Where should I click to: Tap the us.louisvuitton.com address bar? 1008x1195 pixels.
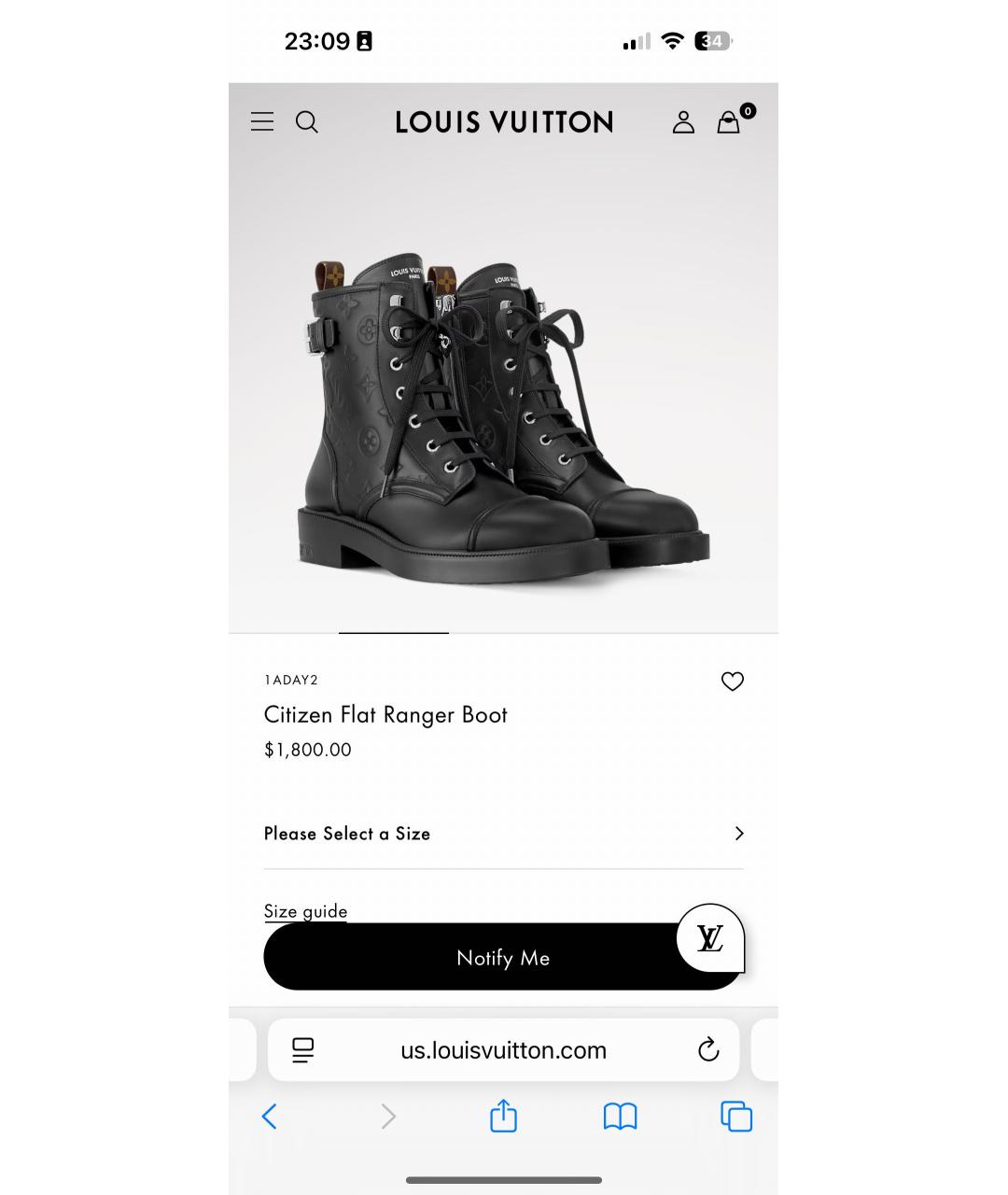503,1050
